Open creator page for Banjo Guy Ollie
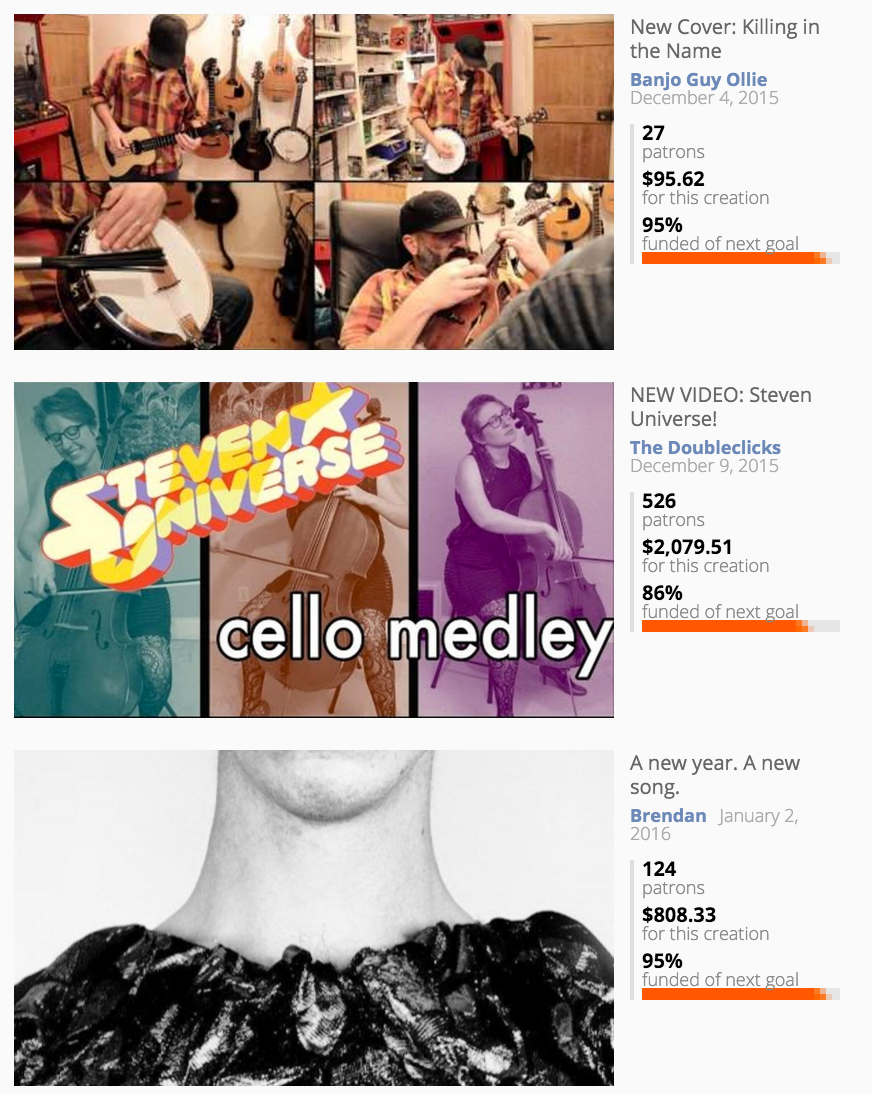The width and height of the screenshot is (872, 1094). click(698, 79)
